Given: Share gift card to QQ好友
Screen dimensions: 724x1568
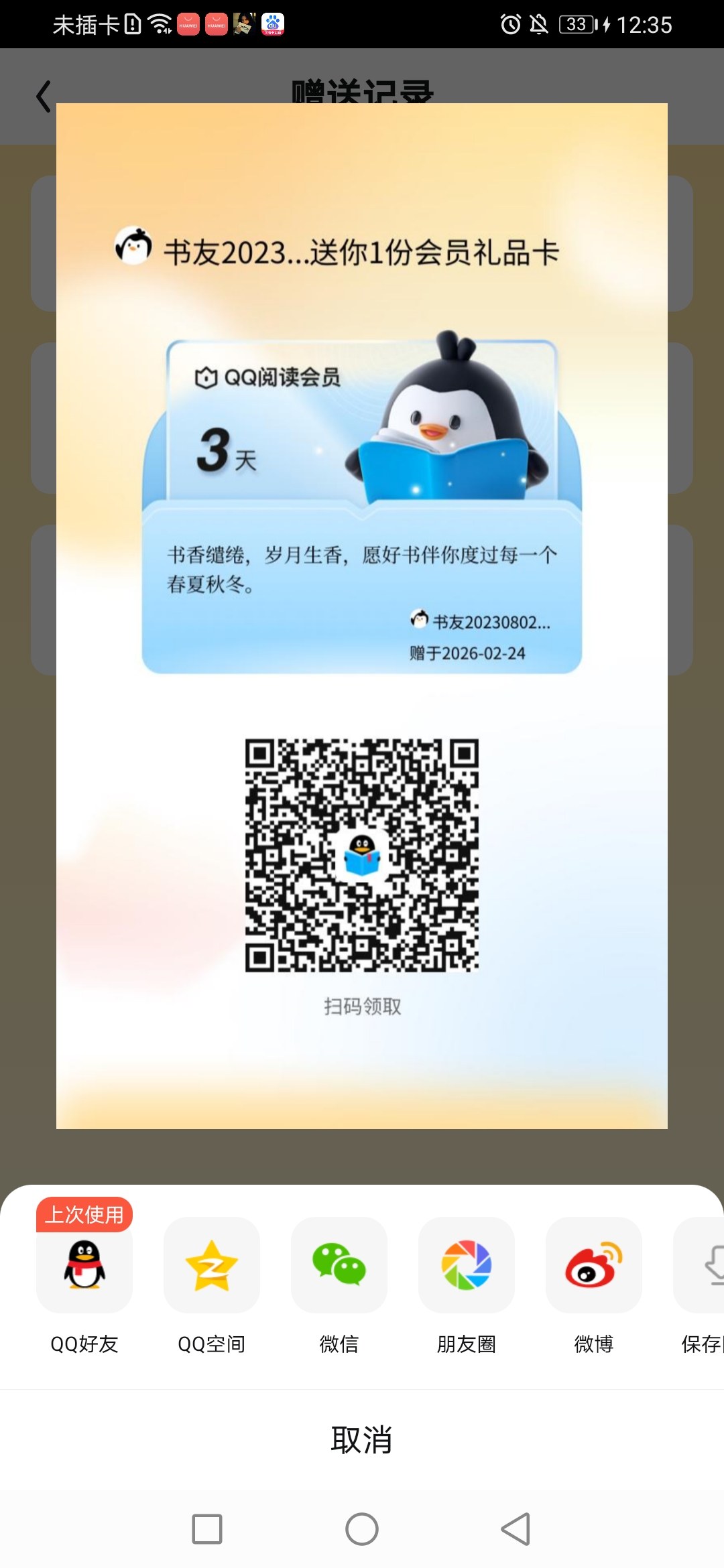Looking at the screenshot, I should (x=84, y=1265).
